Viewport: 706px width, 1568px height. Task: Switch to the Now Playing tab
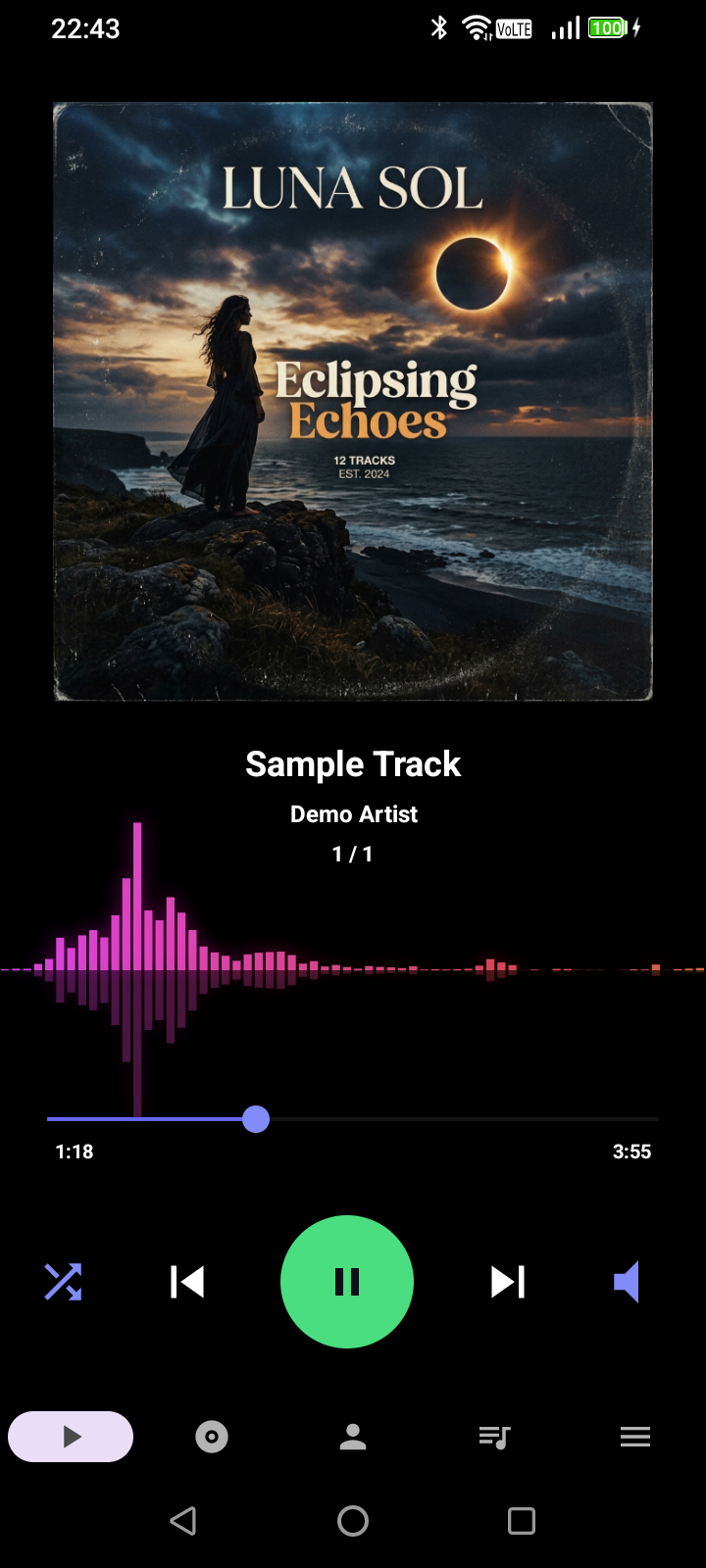tap(71, 1437)
